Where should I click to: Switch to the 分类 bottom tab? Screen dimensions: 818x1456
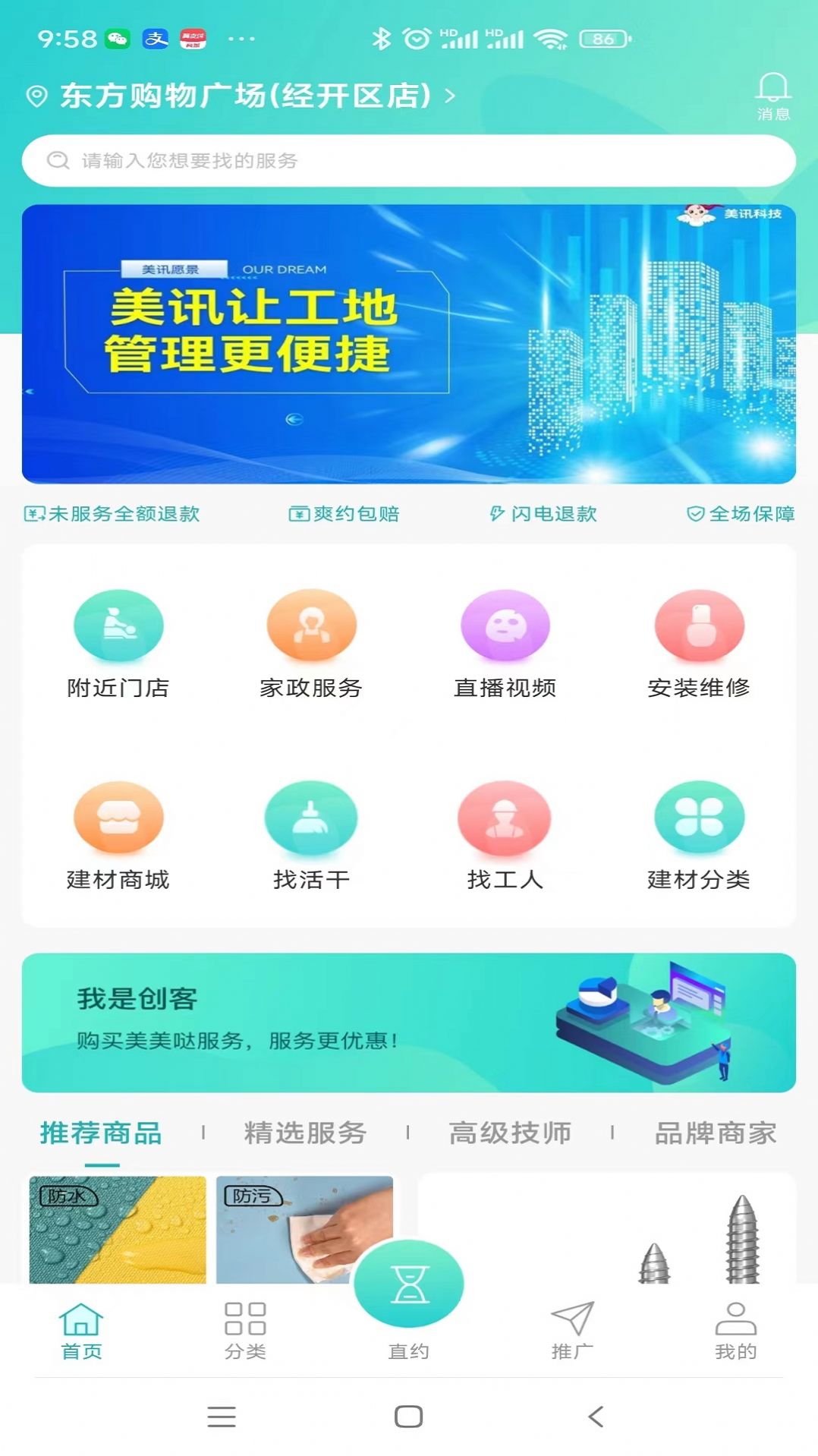pos(245,1328)
